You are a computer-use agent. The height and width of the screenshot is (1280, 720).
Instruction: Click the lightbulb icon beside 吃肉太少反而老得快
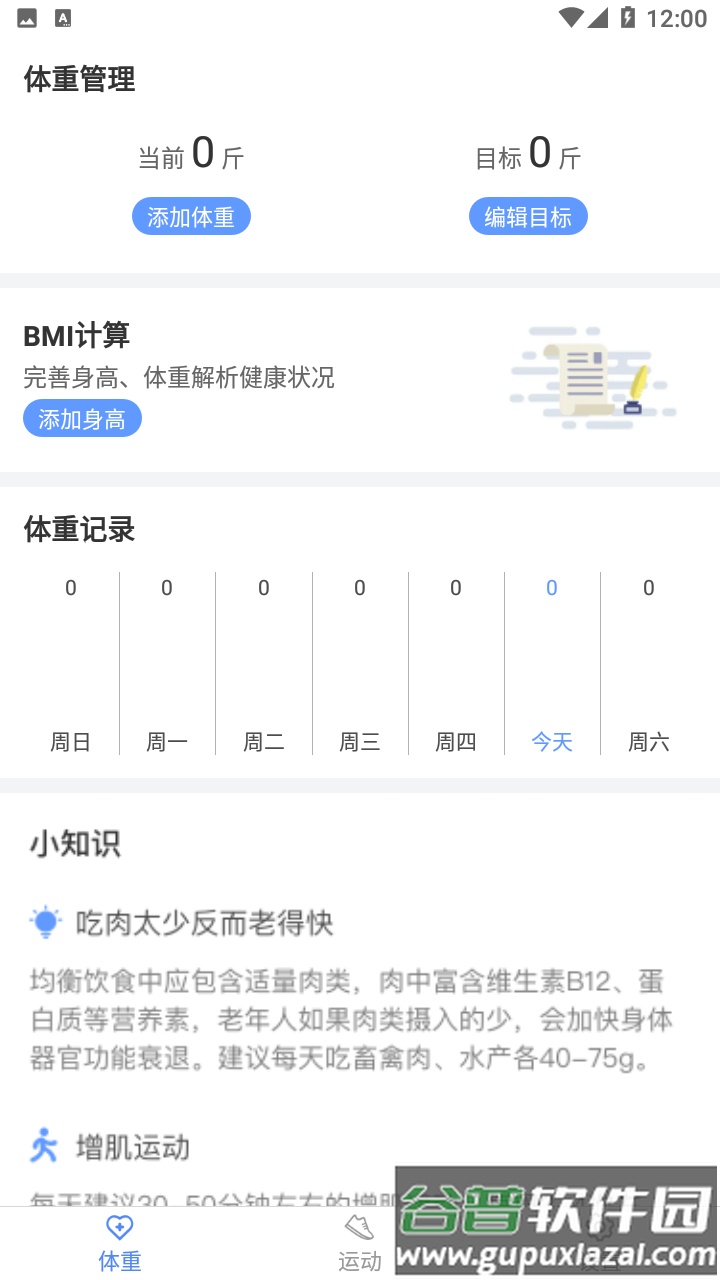point(42,921)
